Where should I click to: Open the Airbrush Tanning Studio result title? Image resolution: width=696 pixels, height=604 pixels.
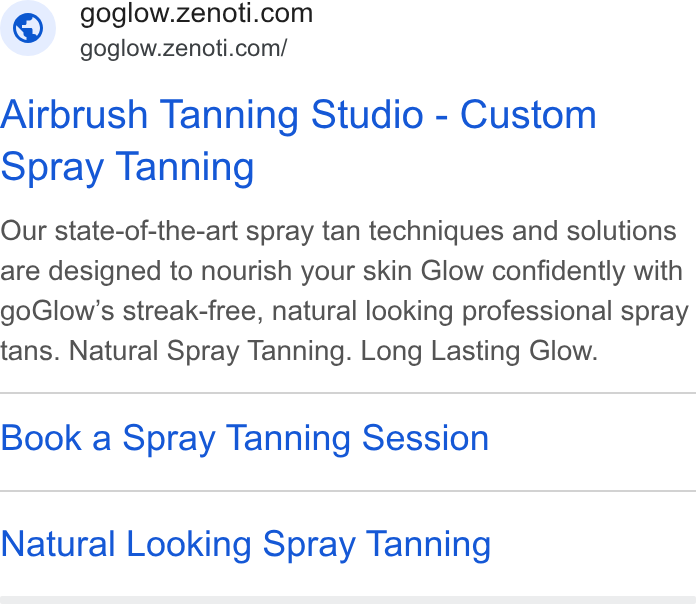(x=298, y=140)
